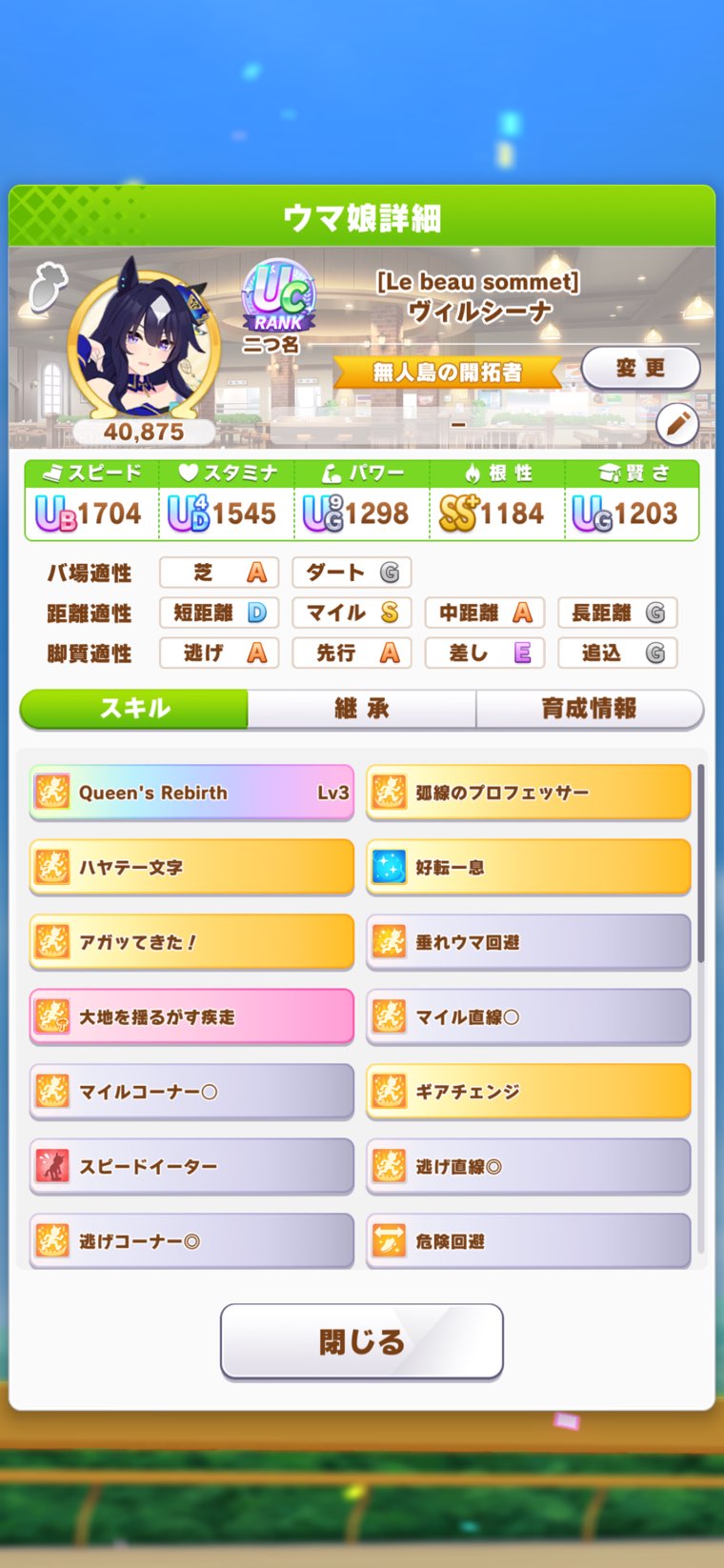The height and width of the screenshot is (1568, 724).
Task: Open ギアチェンジ skill details
Action: pyautogui.click(x=529, y=1092)
